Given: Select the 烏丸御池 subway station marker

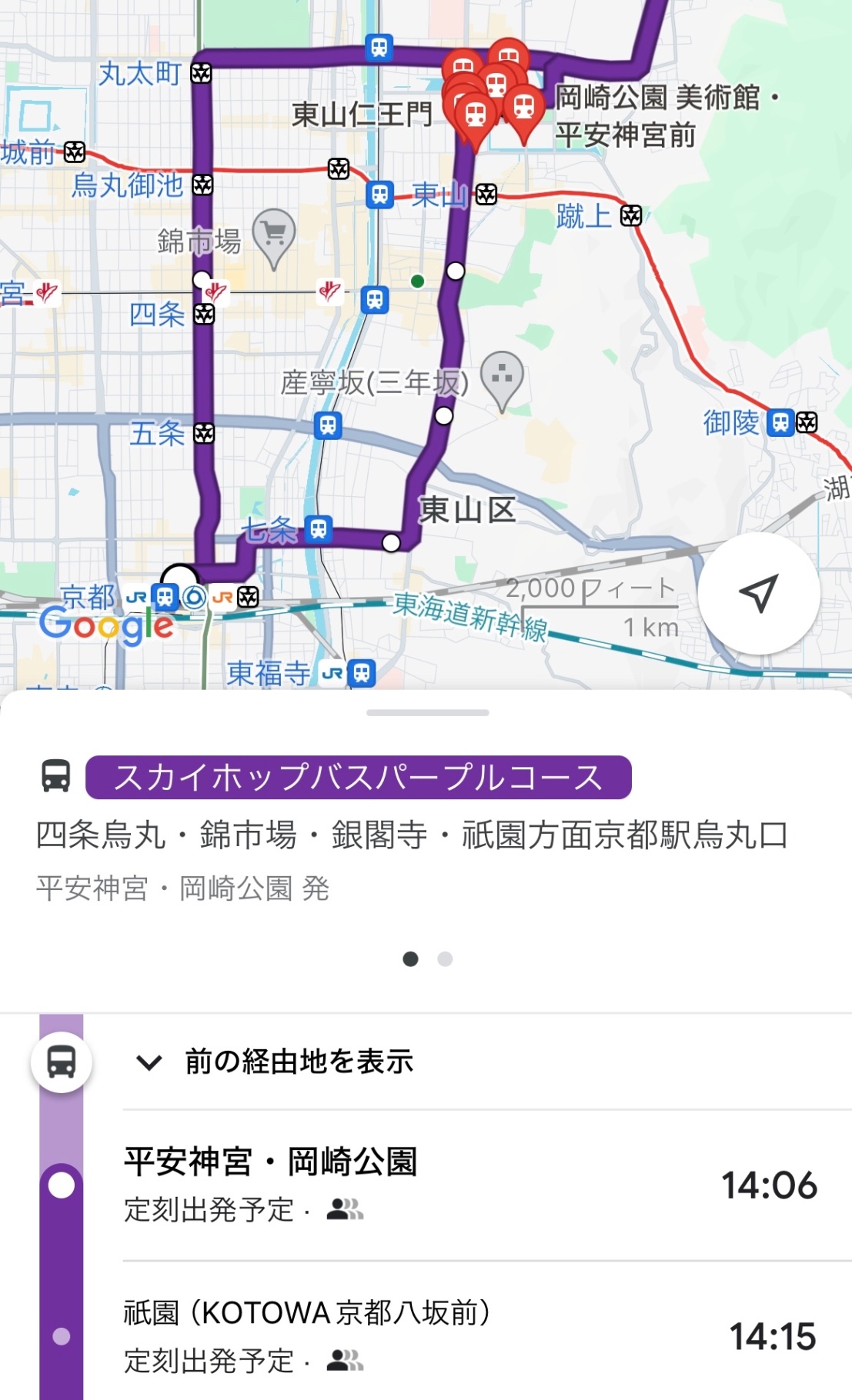Looking at the screenshot, I should [x=202, y=185].
